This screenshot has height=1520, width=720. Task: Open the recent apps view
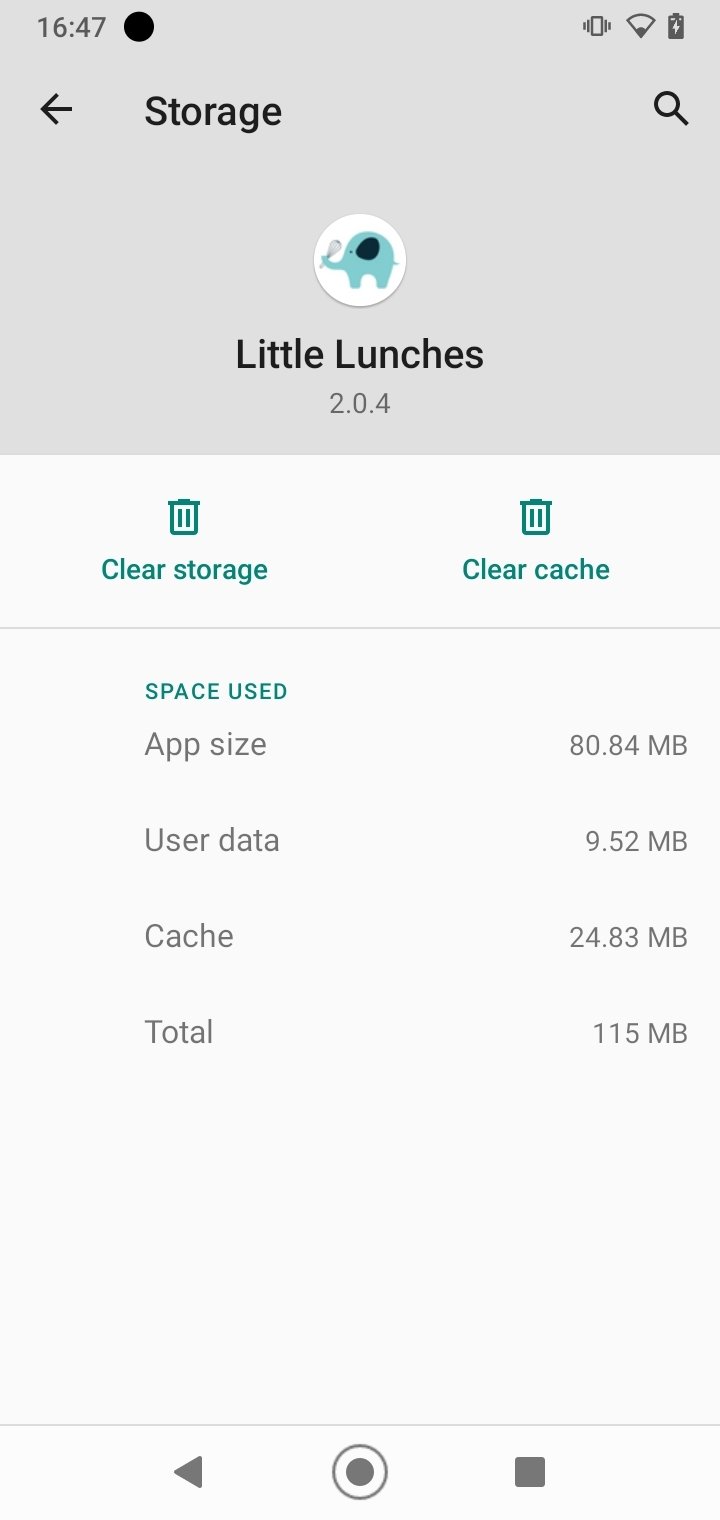coord(529,1472)
